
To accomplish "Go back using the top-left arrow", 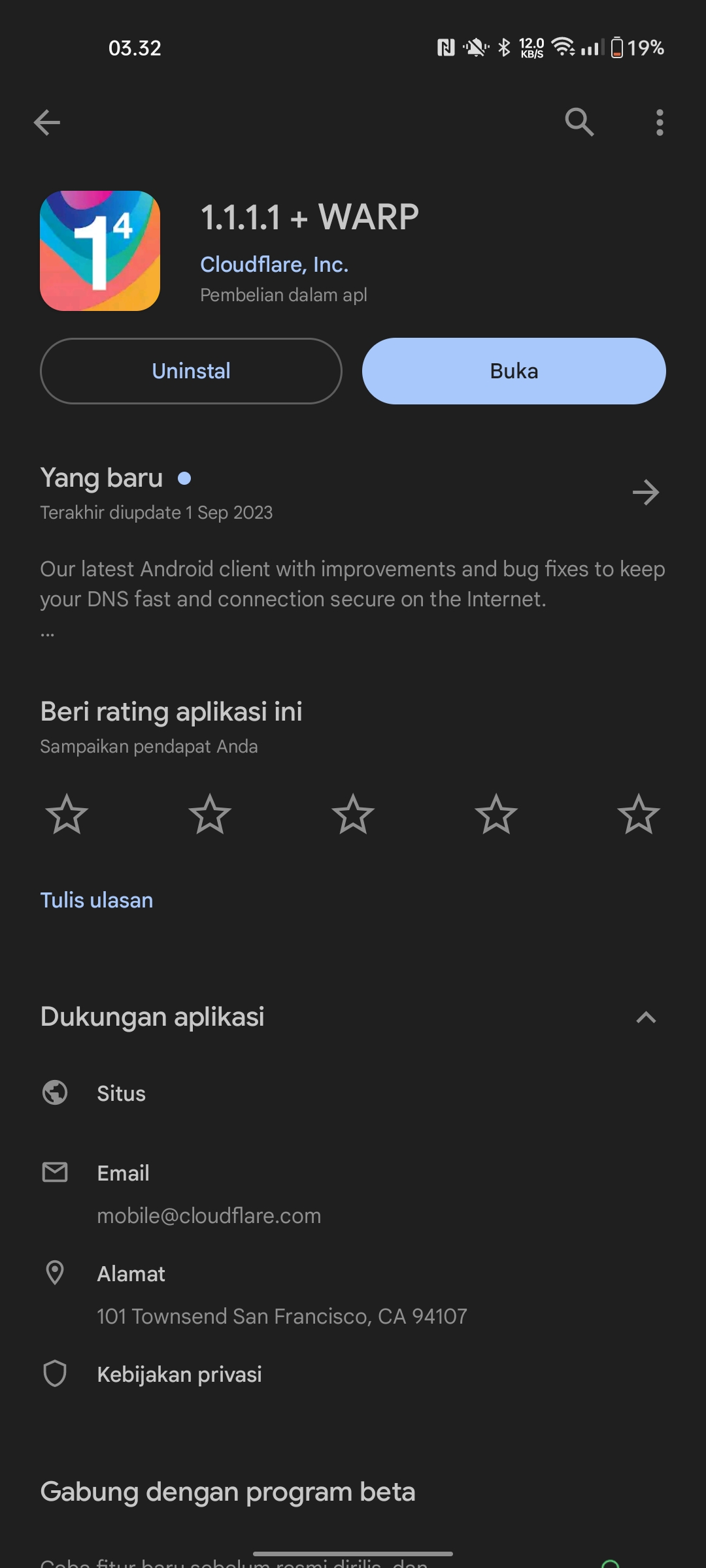I will point(47,122).
